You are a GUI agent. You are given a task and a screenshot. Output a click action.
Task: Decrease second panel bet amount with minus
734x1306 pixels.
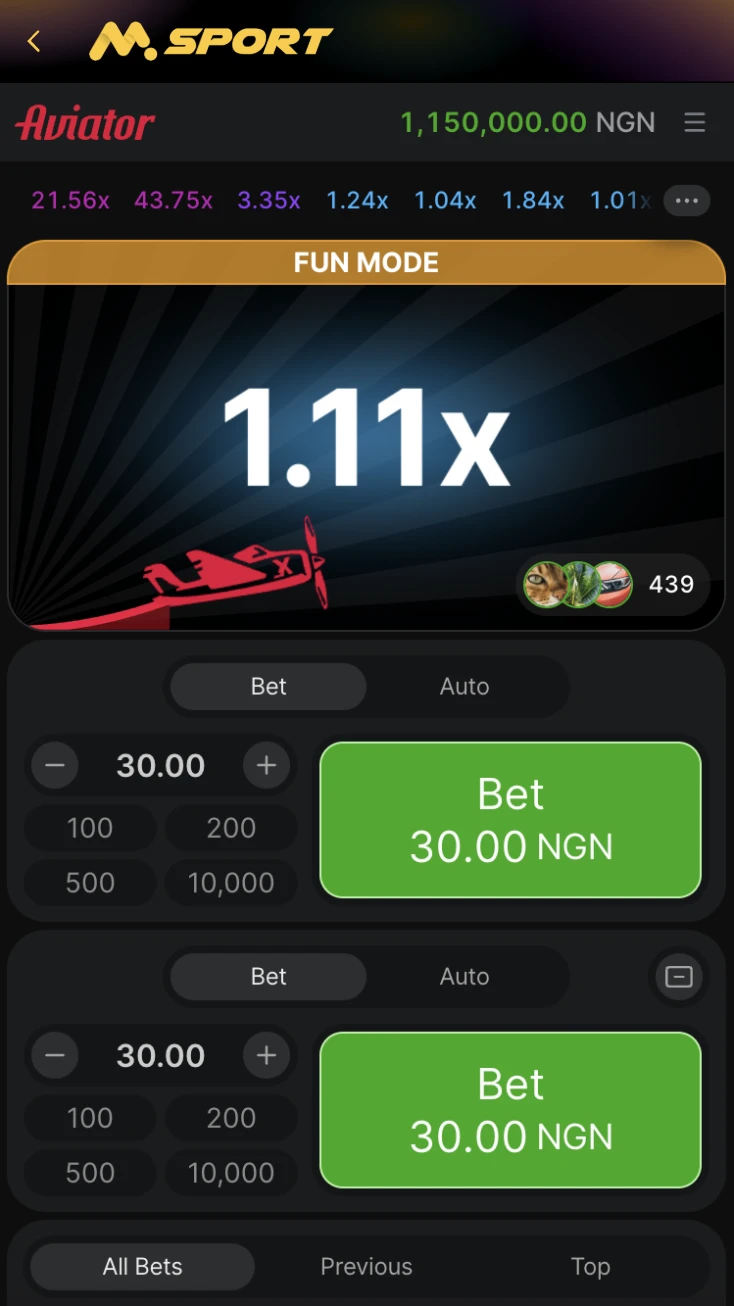55,1056
